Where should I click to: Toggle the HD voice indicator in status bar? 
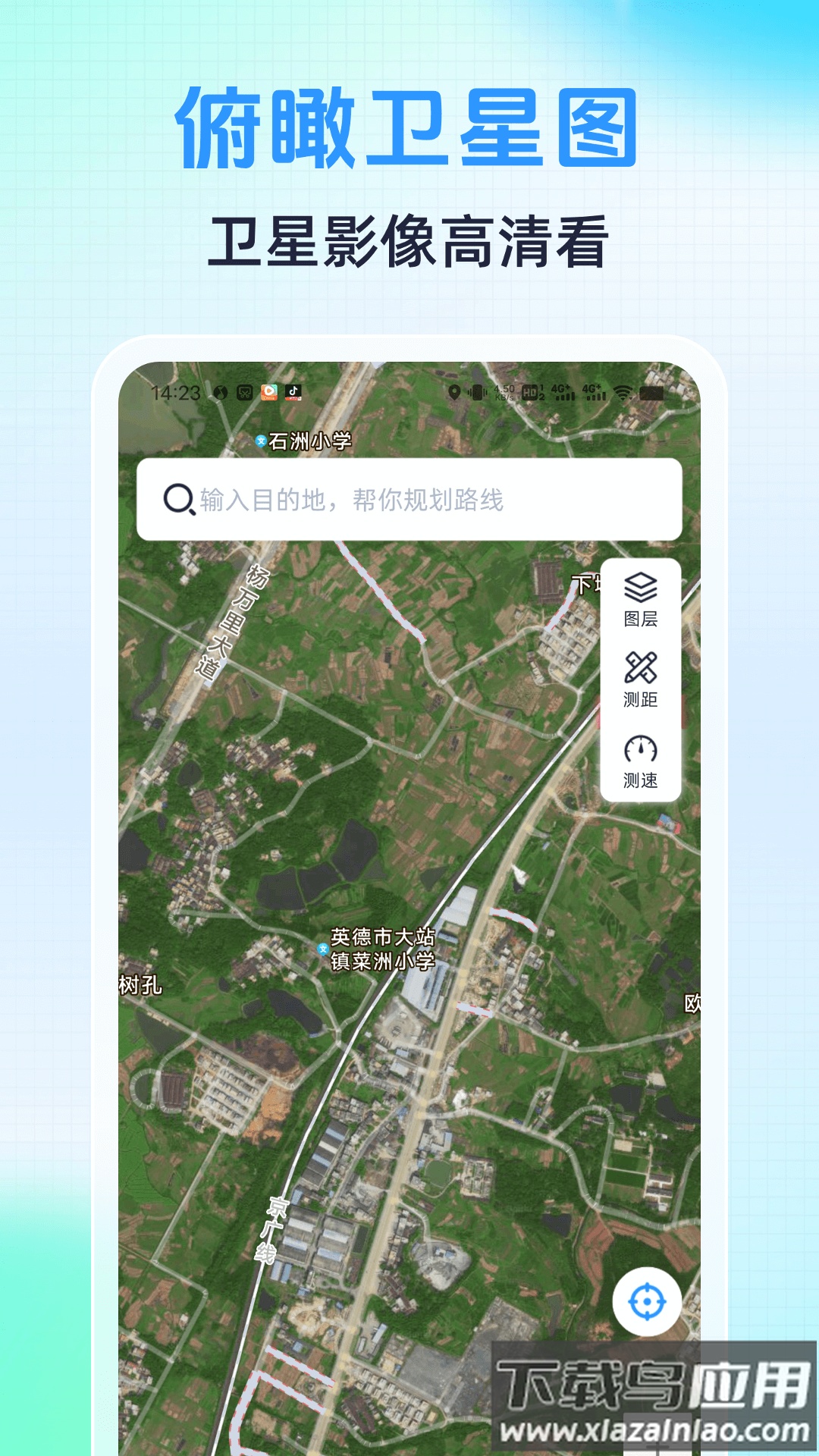(x=529, y=391)
